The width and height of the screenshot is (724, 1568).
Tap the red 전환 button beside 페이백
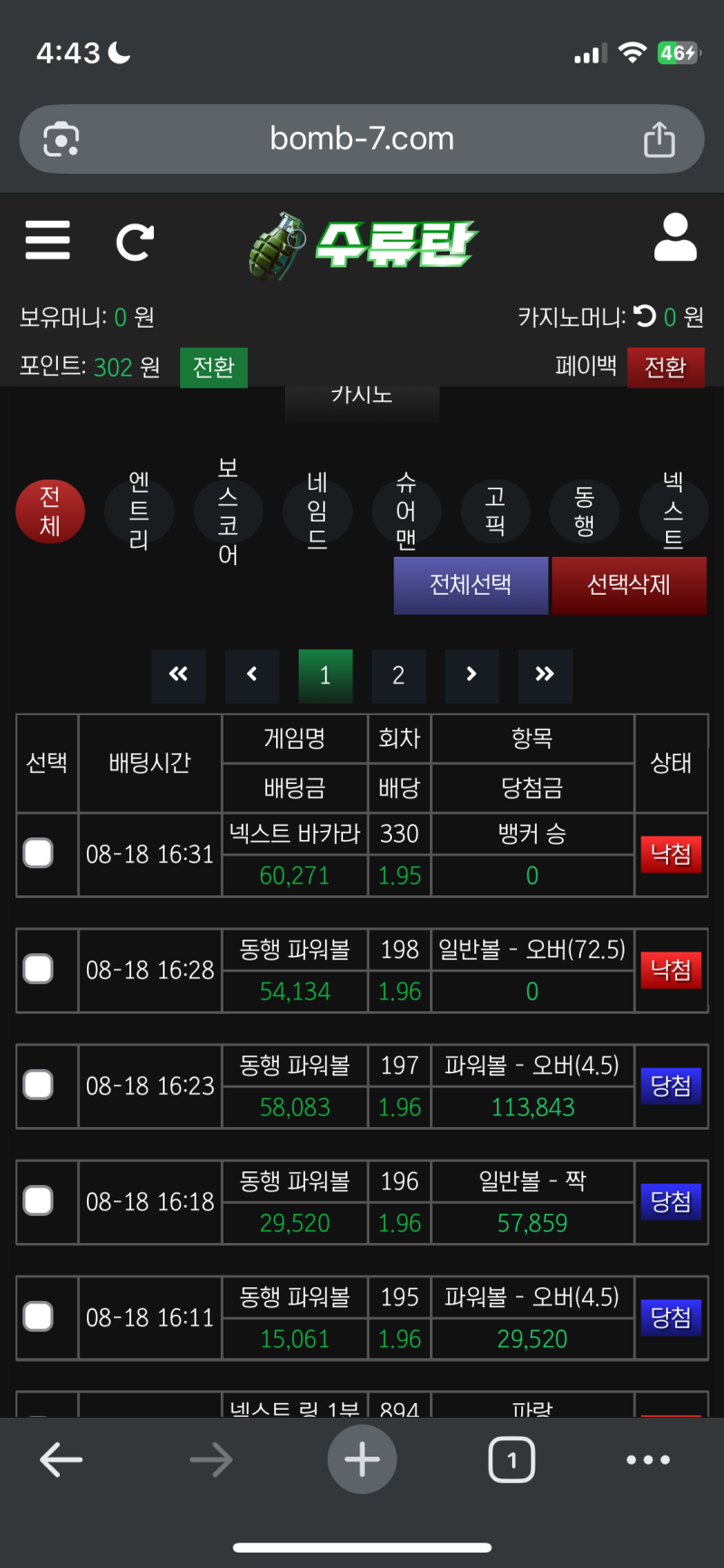click(665, 368)
